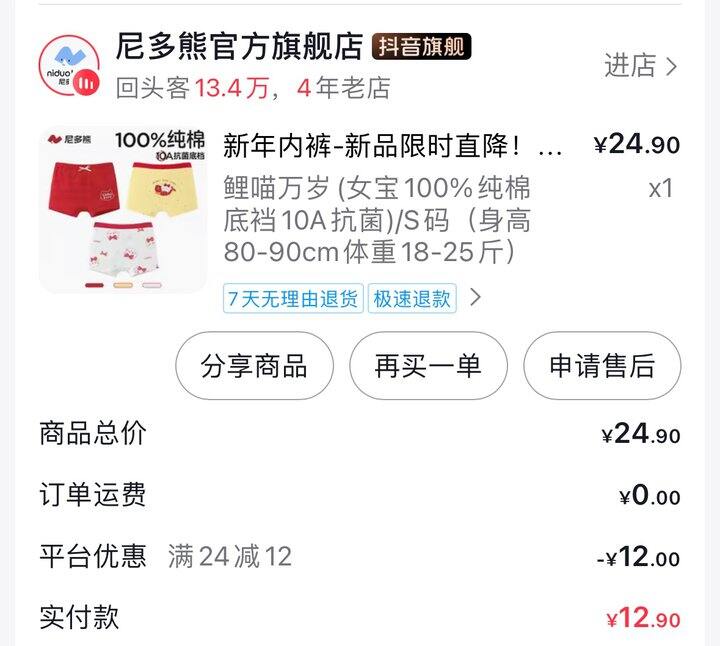The width and height of the screenshot is (720, 646).
Task: Tap 分享商品 button
Action: [254, 366]
